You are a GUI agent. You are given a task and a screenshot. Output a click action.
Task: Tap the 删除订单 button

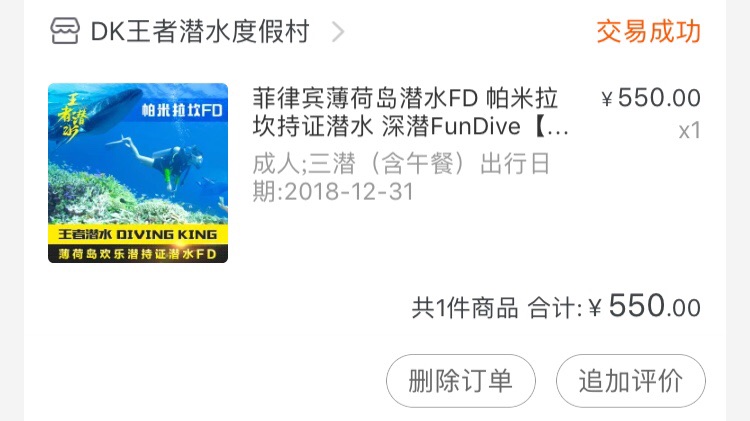[x=460, y=380]
